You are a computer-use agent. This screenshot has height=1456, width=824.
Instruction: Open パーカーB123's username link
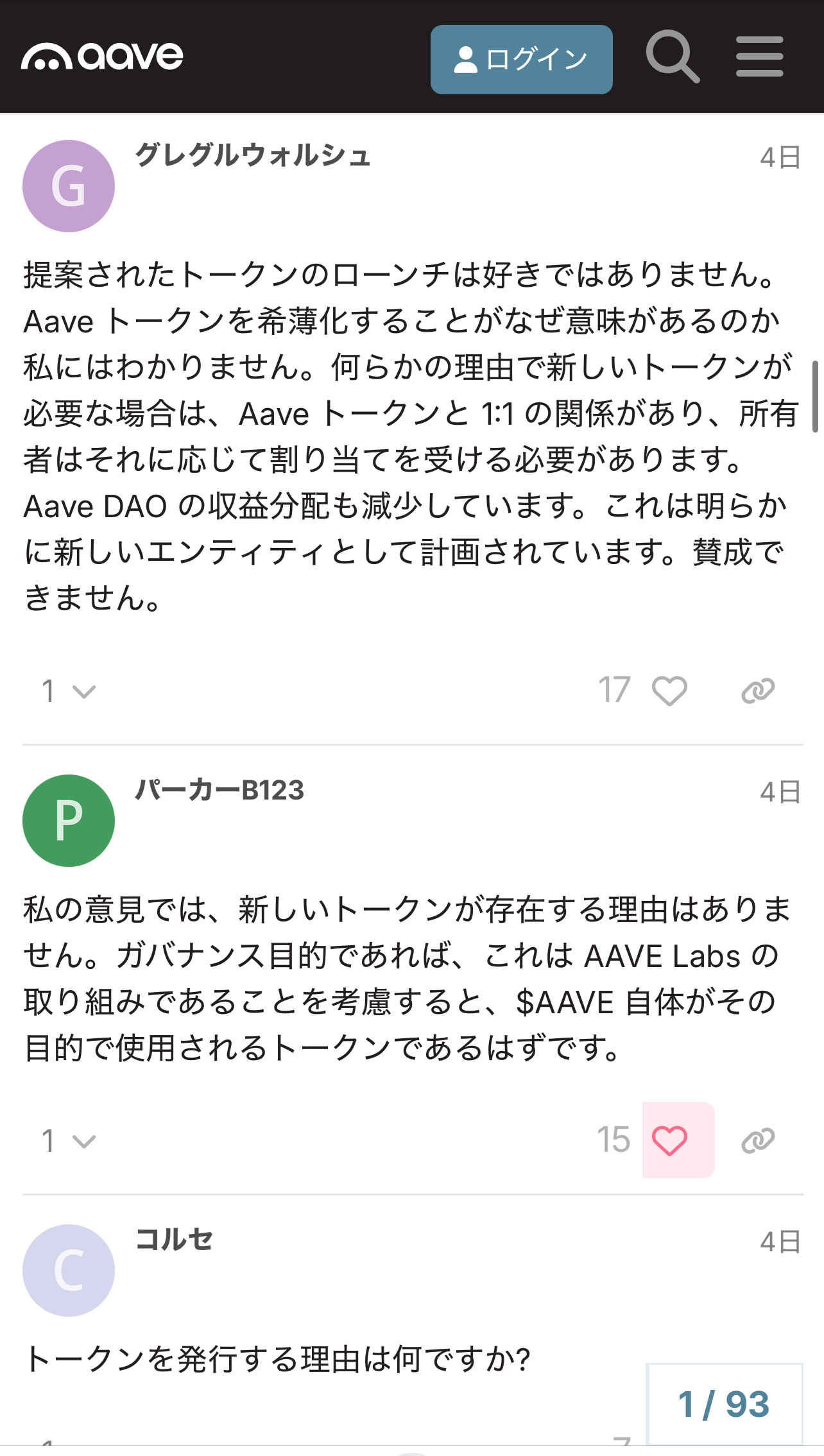[219, 791]
